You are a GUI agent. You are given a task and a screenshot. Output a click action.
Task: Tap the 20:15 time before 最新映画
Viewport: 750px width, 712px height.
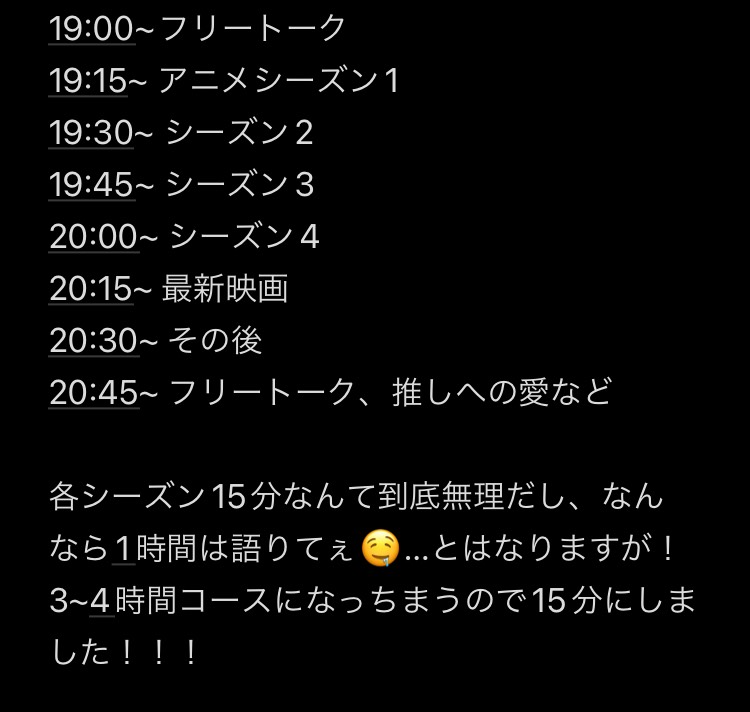90,288
